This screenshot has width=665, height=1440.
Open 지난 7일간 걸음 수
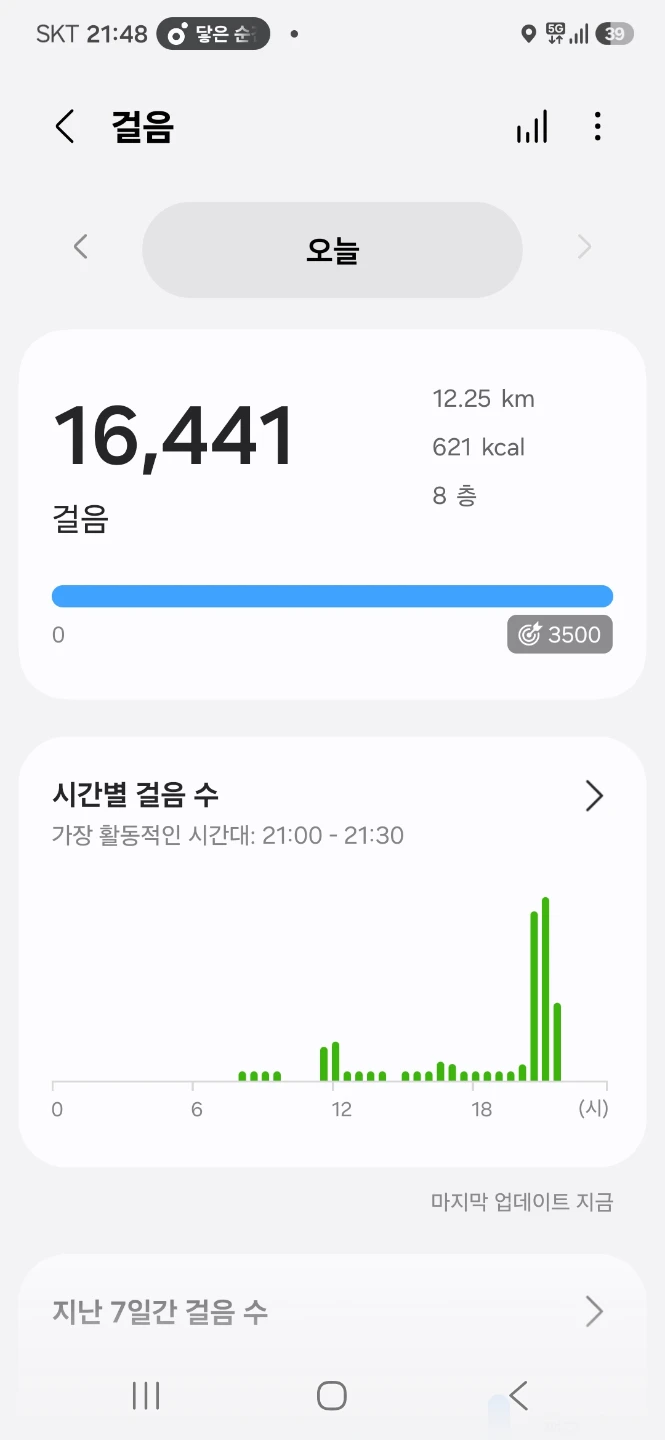point(332,1311)
